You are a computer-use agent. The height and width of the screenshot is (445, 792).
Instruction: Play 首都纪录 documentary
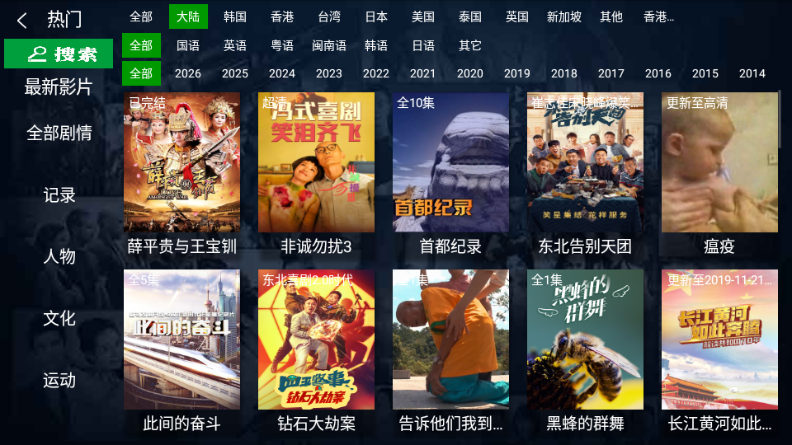pos(450,163)
